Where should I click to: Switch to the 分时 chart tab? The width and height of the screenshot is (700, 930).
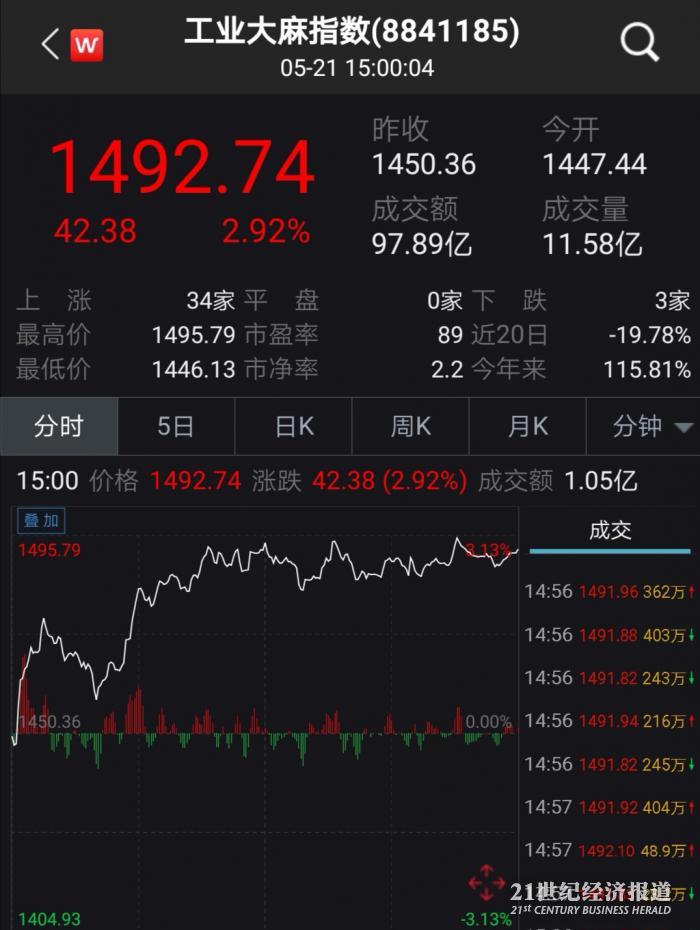pyautogui.click(x=59, y=427)
